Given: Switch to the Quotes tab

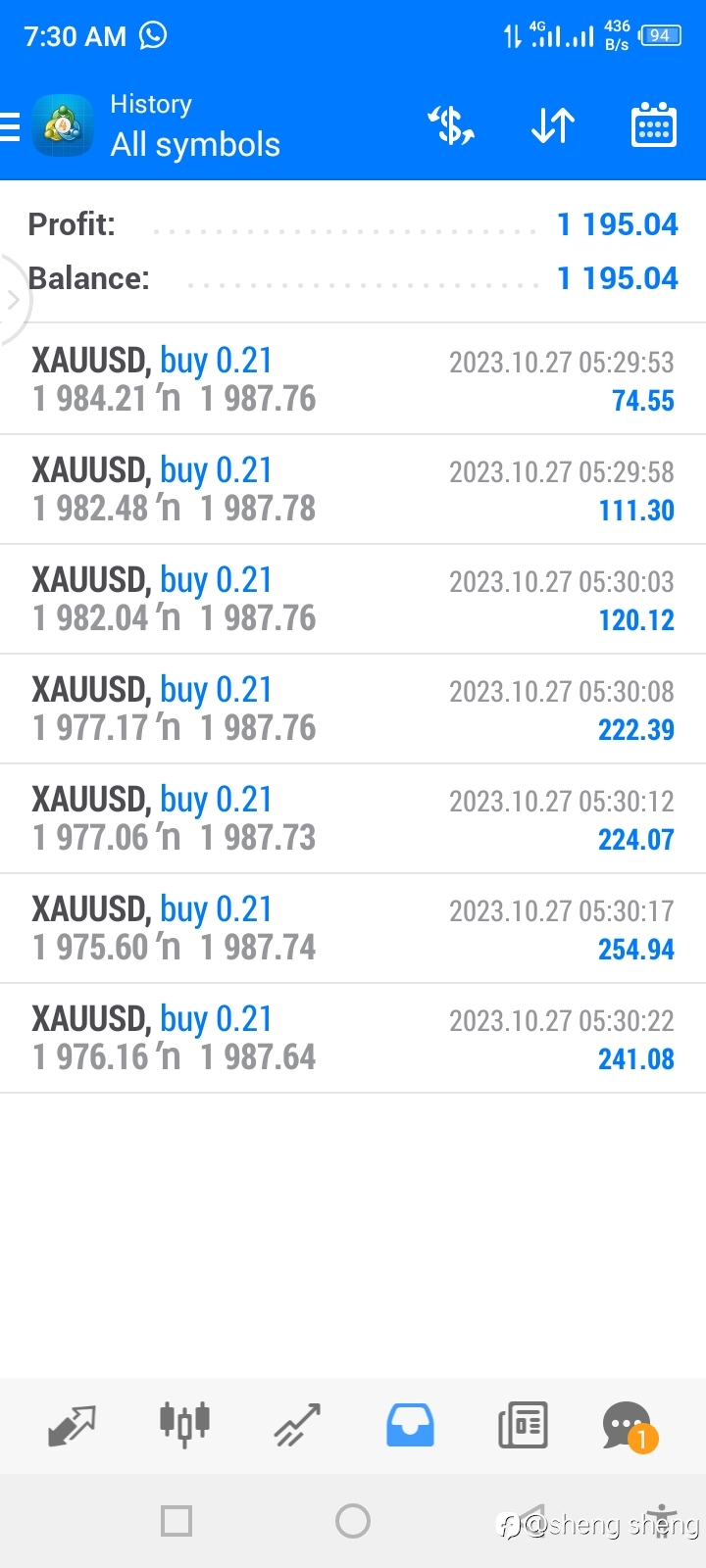Looking at the screenshot, I should pos(72,1426).
